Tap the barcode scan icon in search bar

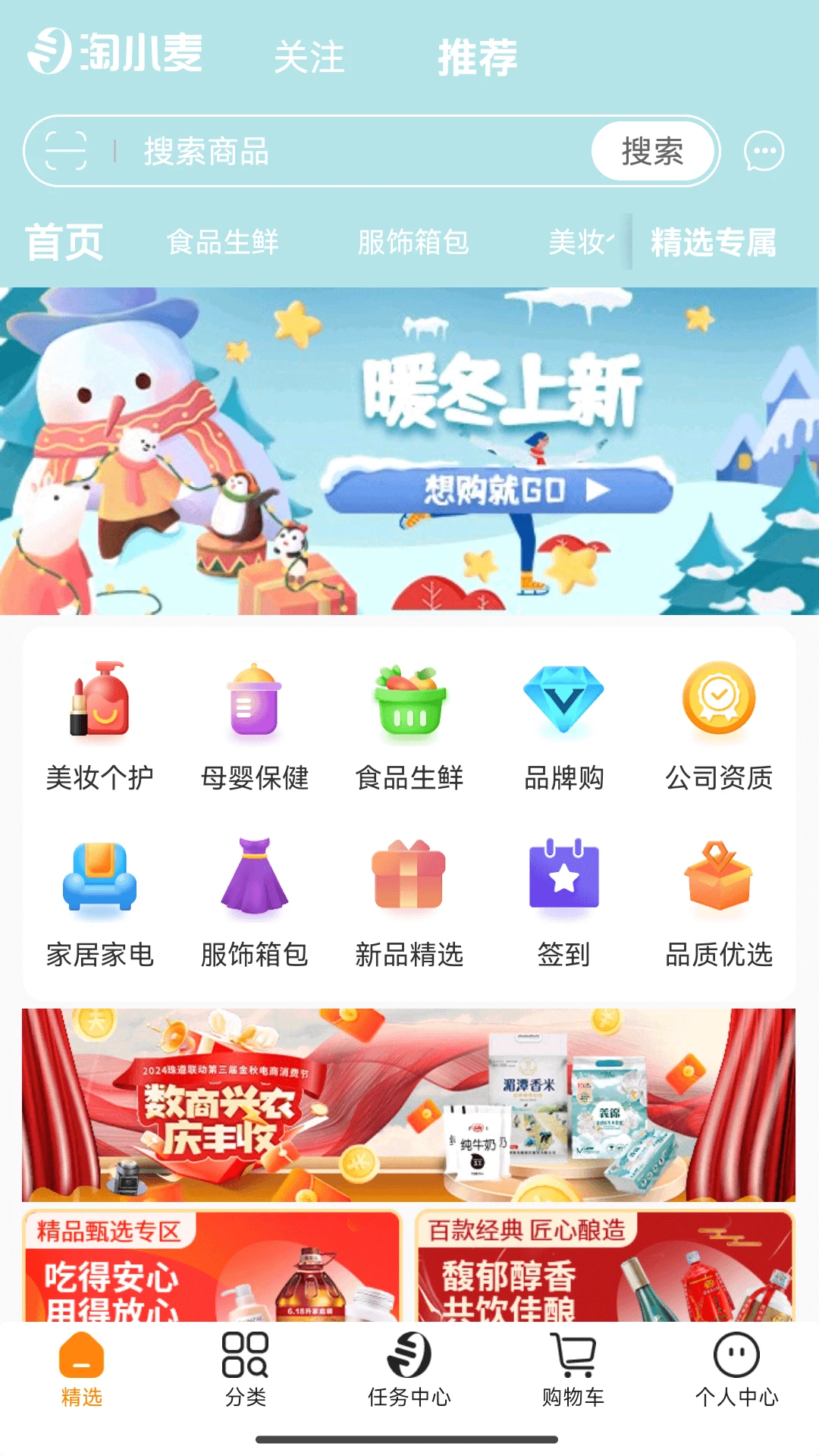tap(67, 150)
